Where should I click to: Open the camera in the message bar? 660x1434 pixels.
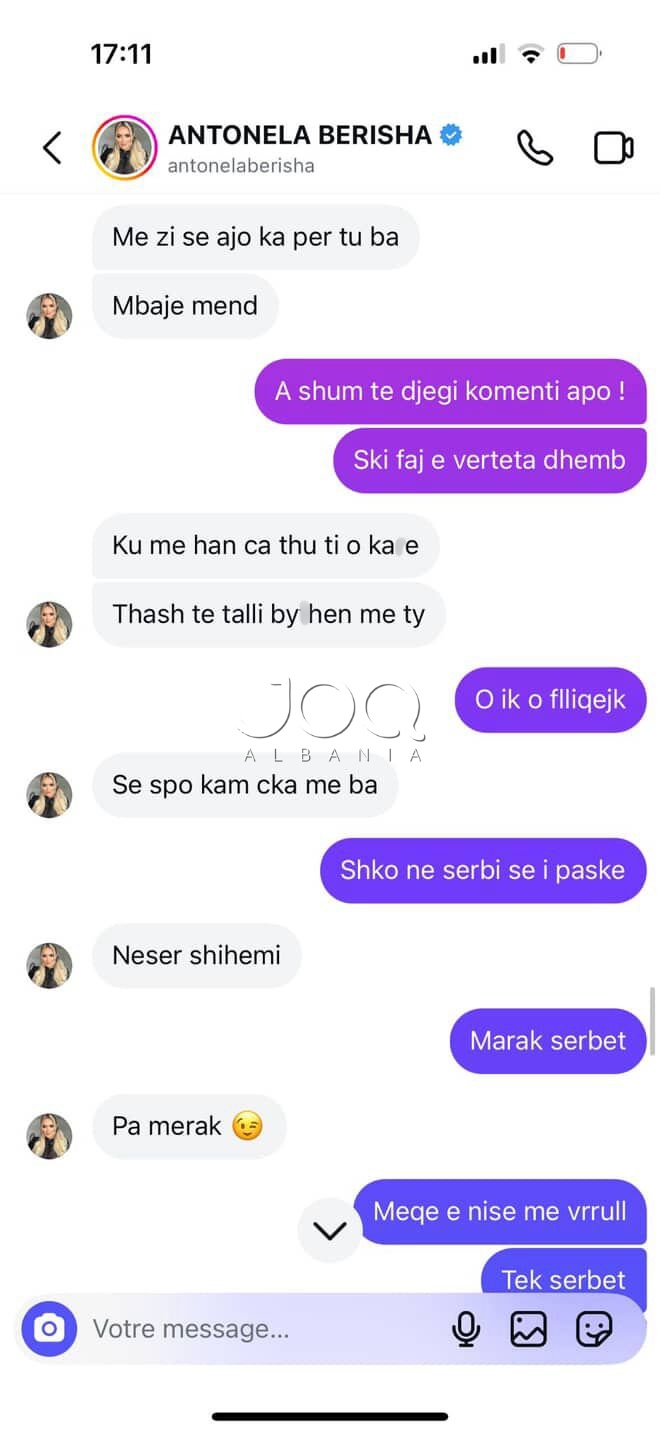[49, 1328]
